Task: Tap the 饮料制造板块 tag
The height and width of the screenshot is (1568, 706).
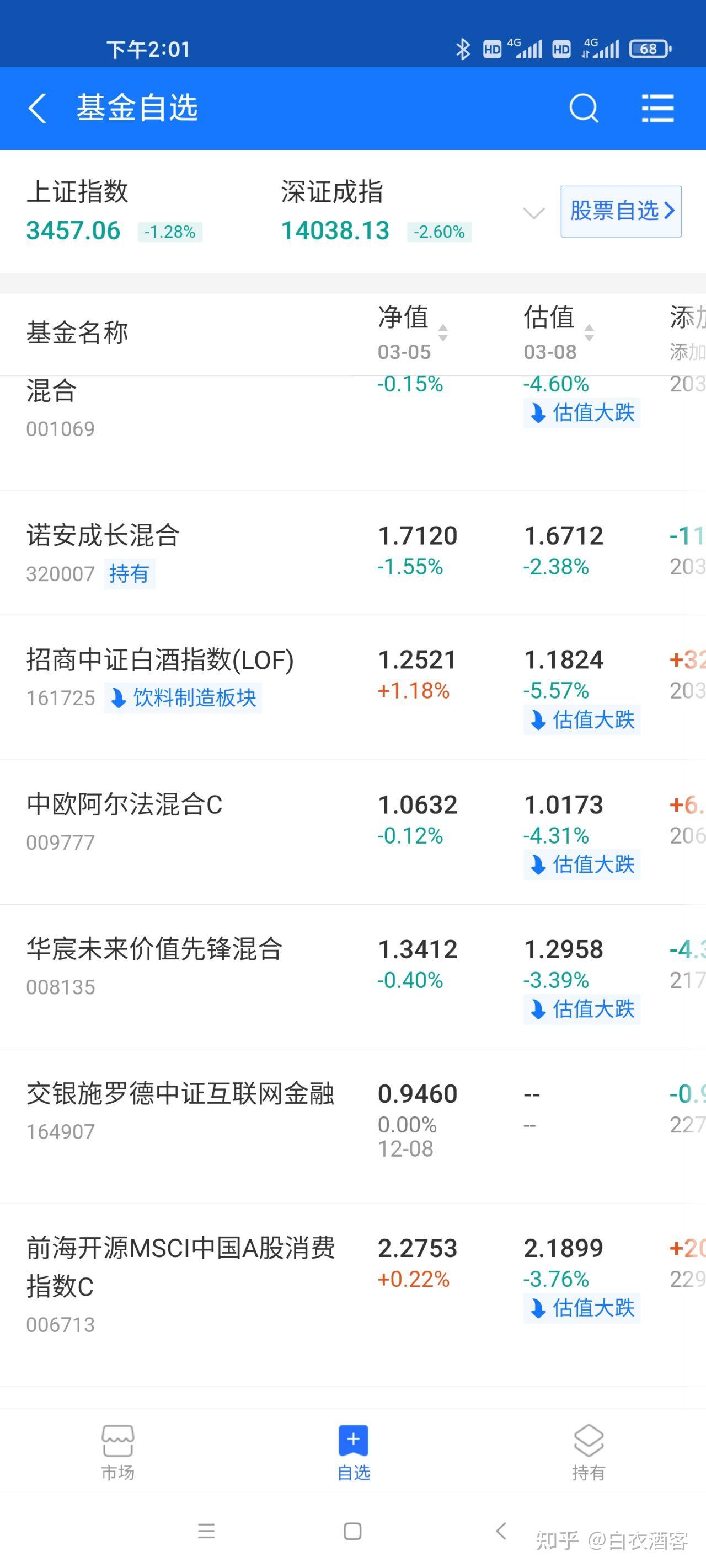Action: (x=183, y=697)
